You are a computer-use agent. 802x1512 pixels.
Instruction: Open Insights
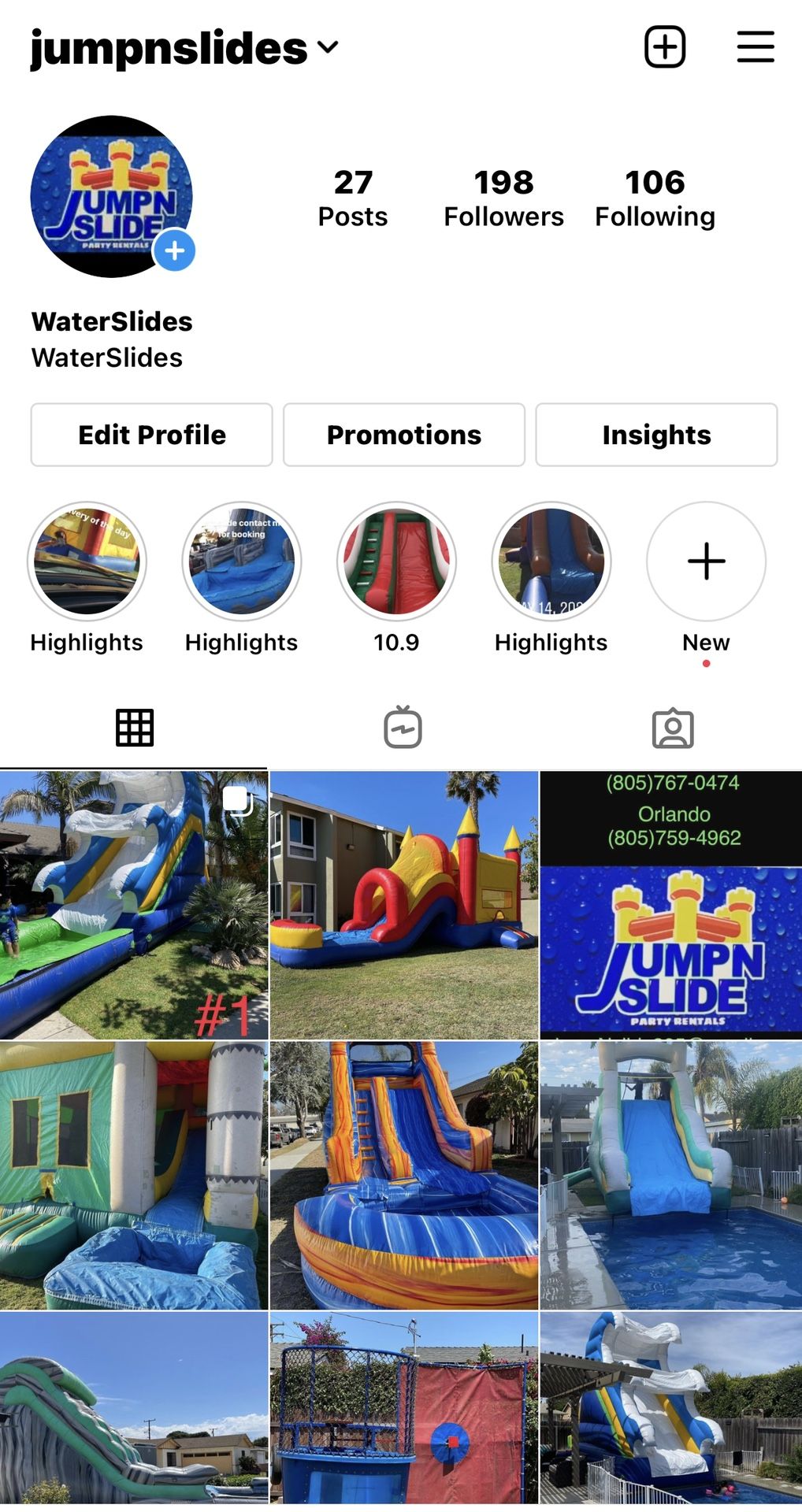pyautogui.click(x=656, y=435)
